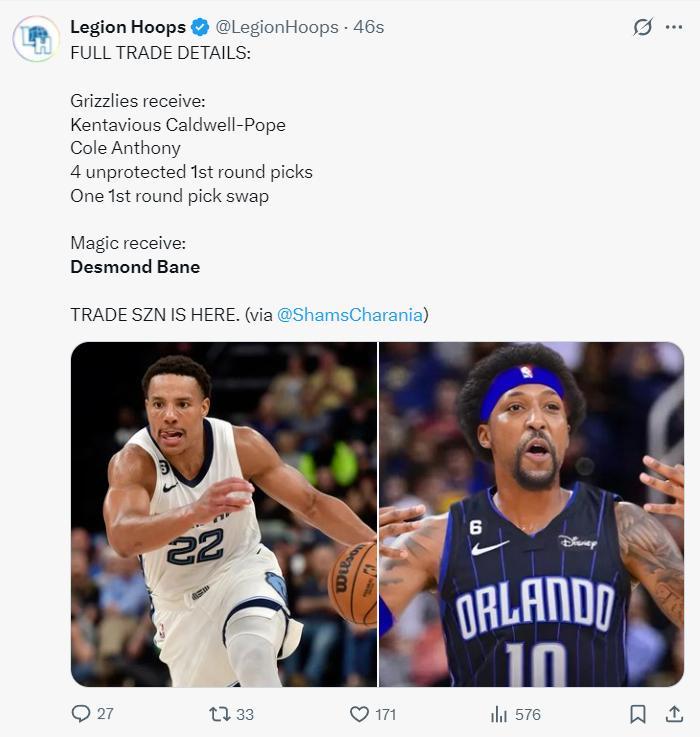The image size is (700, 737).
Task: Open the post's overflow menu
Action: (674, 27)
